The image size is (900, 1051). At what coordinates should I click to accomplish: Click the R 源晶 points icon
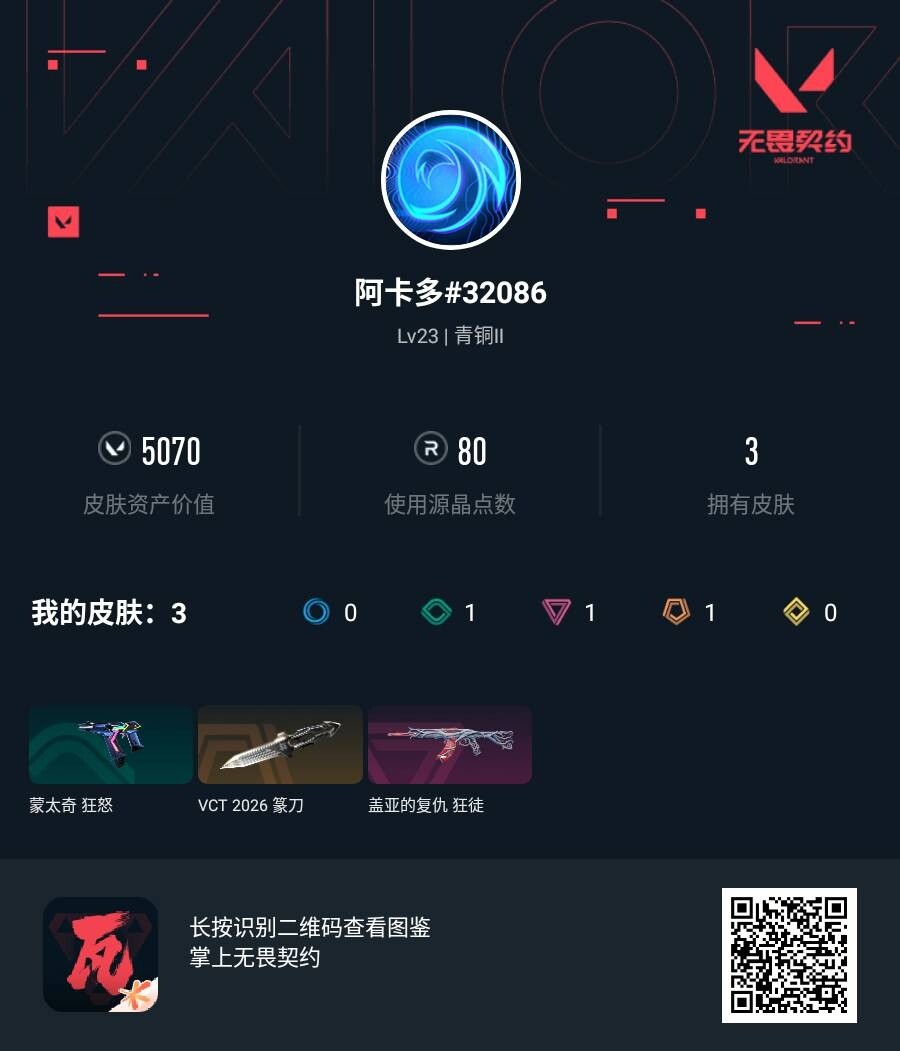coord(428,451)
